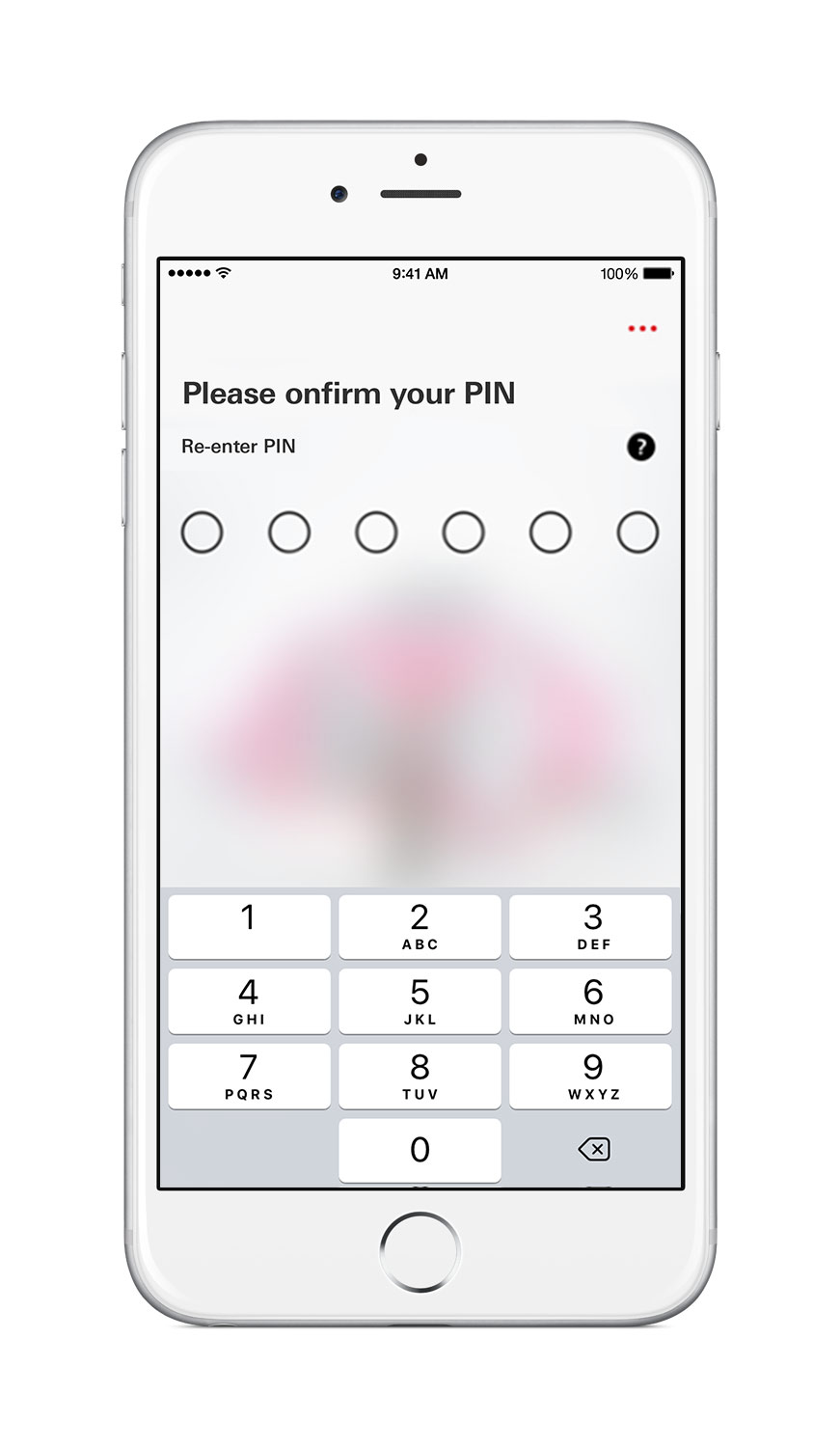Hit the 5 JKL key
This screenshot has height=1447, width=840.
pyautogui.click(x=420, y=1001)
